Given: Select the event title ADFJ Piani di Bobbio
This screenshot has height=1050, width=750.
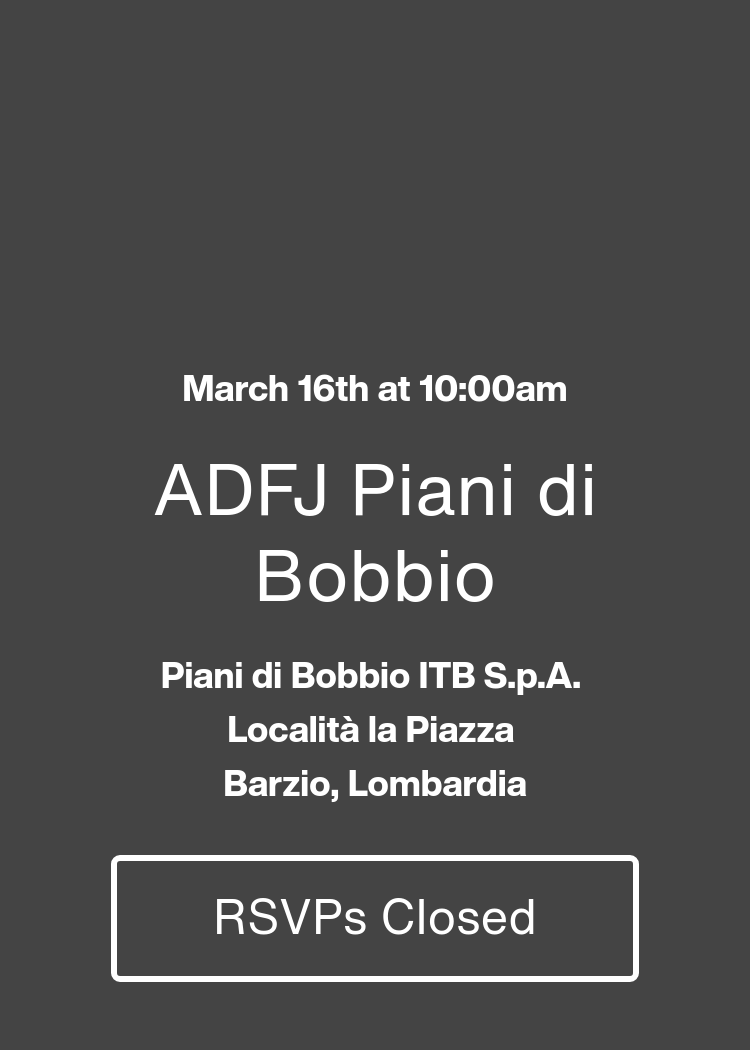Looking at the screenshot, I should point(374,533).
